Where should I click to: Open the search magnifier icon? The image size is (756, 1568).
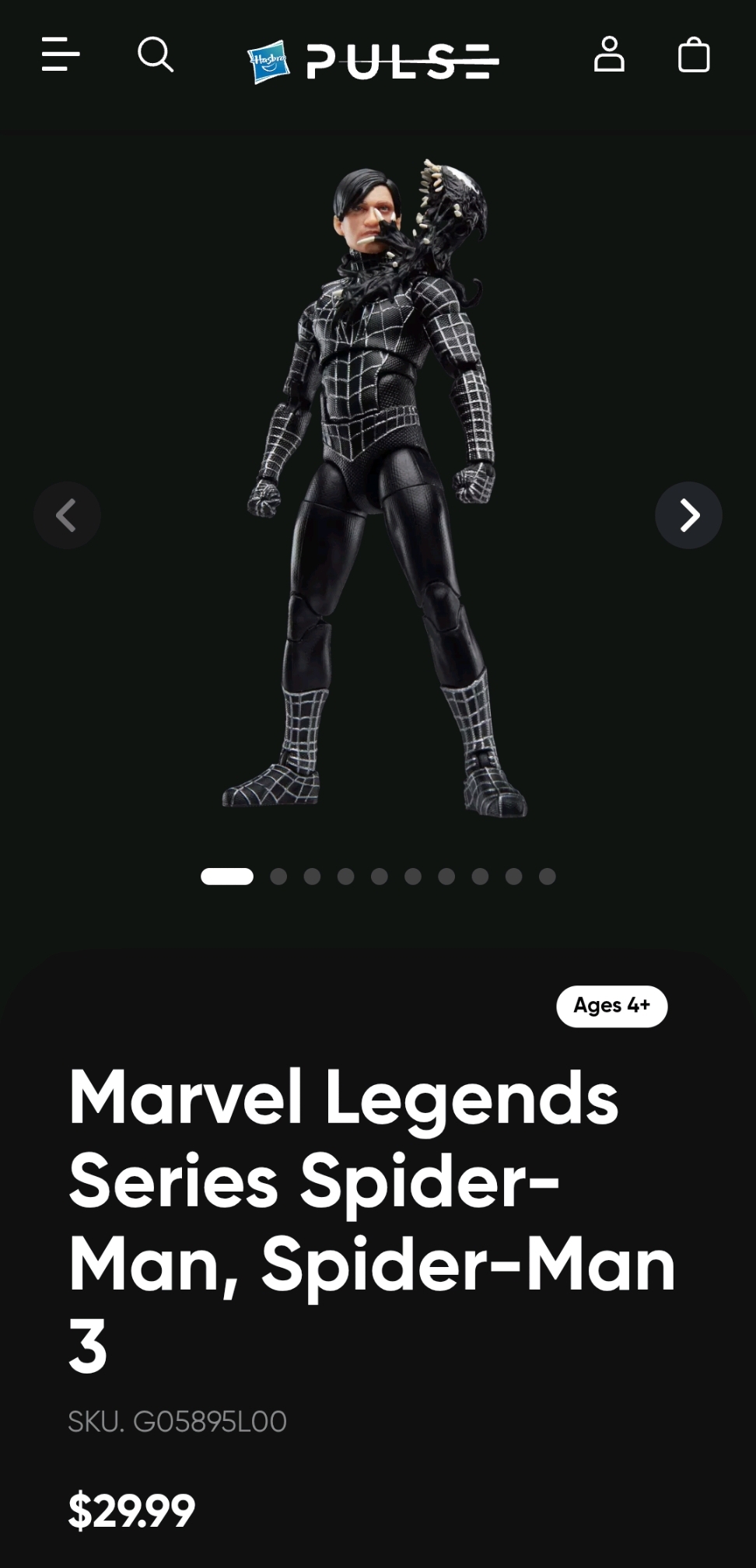[156, 54]
